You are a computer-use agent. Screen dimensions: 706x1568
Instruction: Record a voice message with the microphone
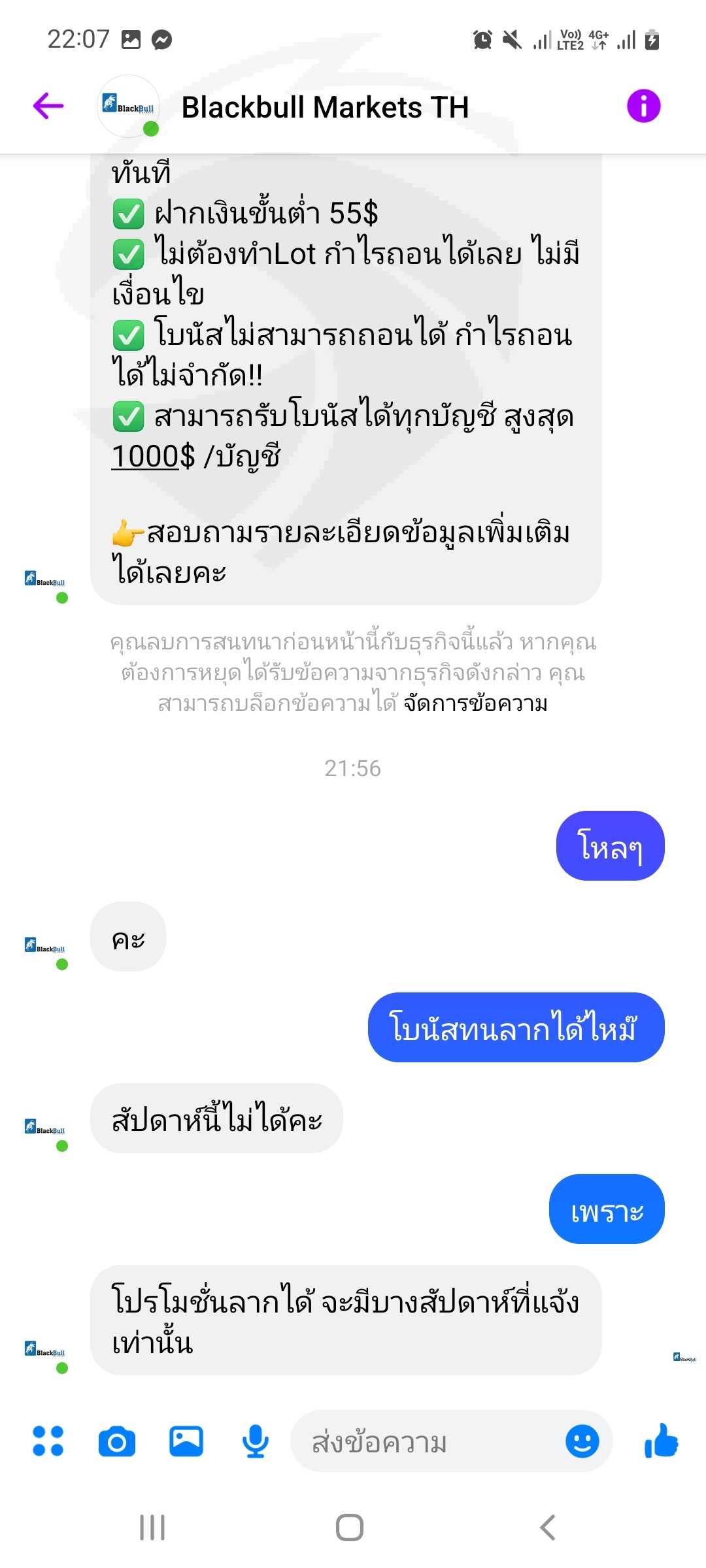pyautogui.click(x=256, y=1441)
